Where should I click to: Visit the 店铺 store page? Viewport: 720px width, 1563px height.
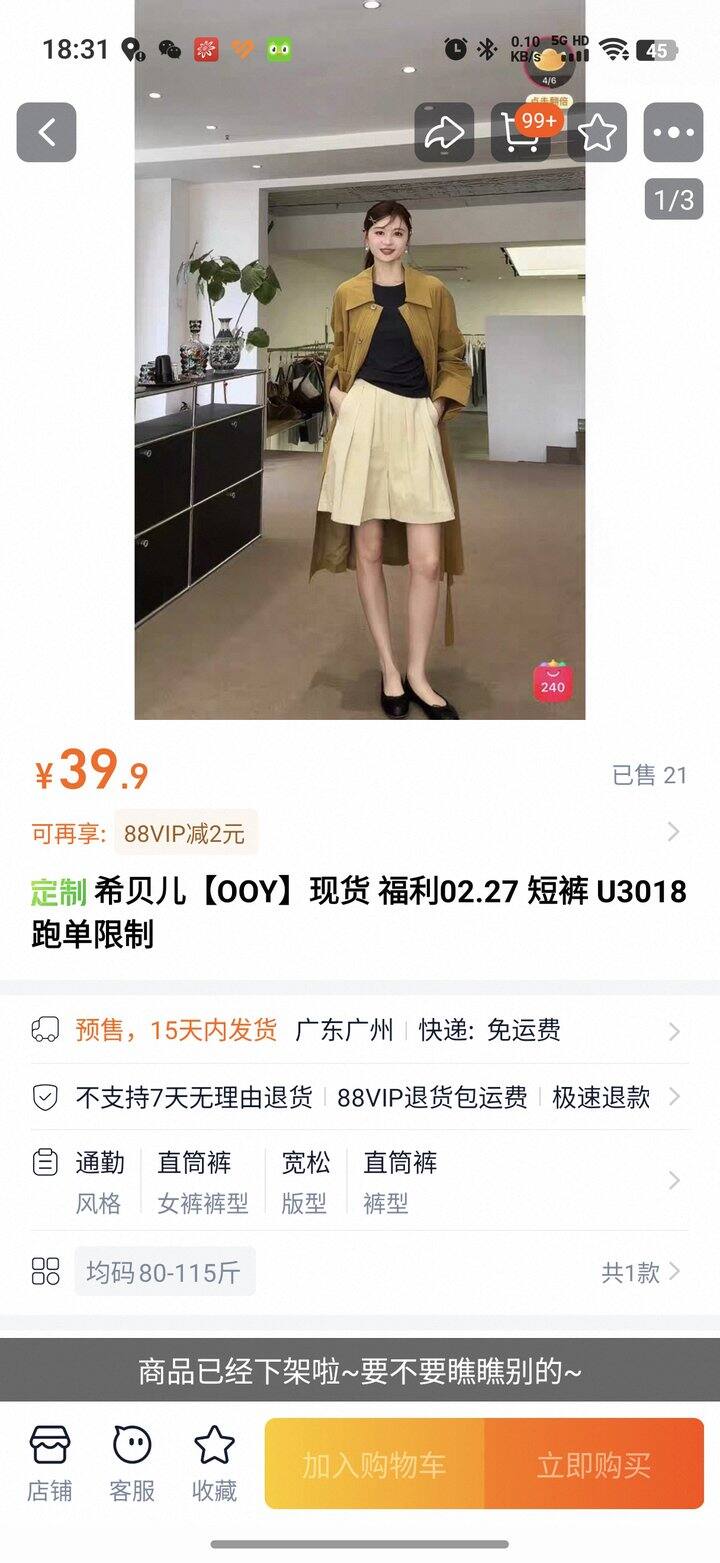click(50, 1463)
